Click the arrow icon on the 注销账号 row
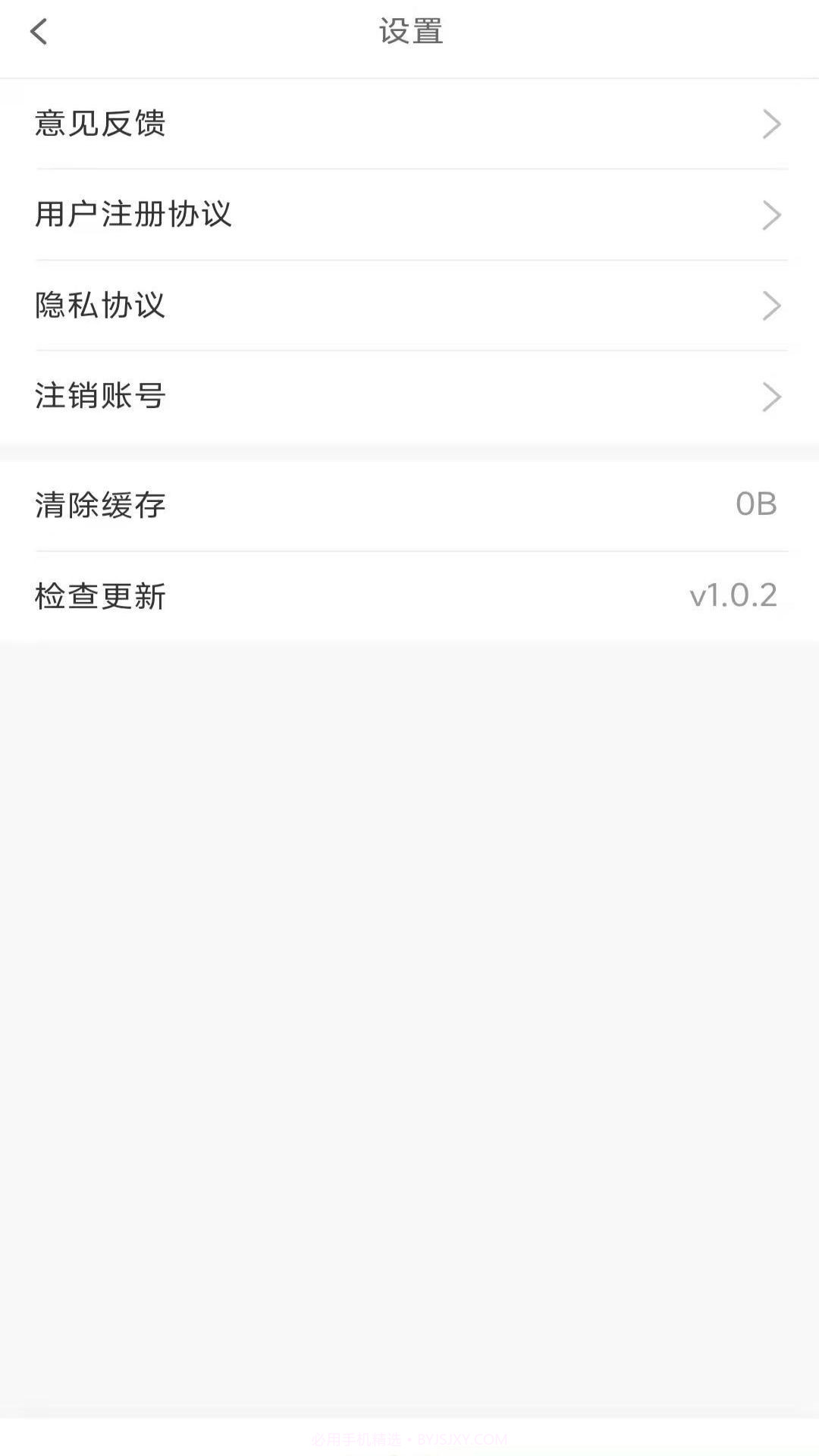 [772, 396]
